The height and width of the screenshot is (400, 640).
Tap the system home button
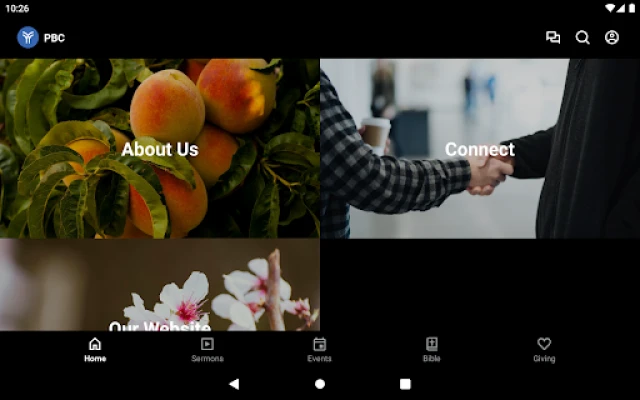pos(320,383)
